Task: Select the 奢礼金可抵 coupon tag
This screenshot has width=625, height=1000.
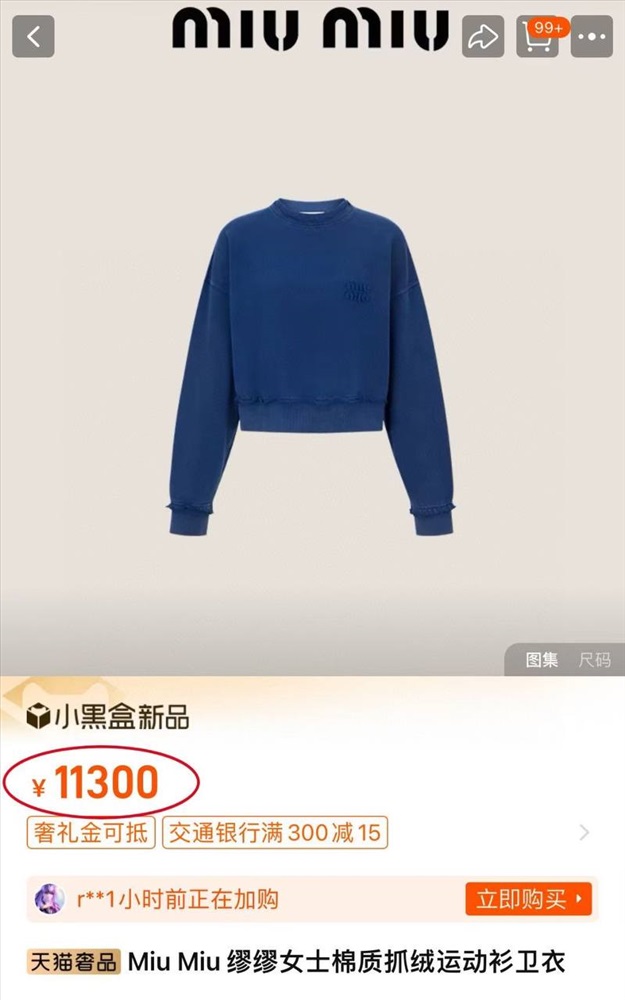Action: (x=91, y=832)
